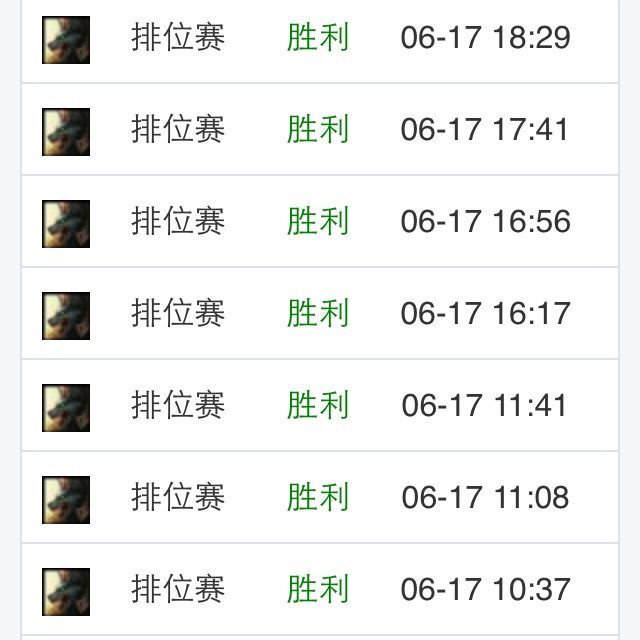Open match details for 06-17 11:41
The height and width of the screenshot is (640, 640).
pyautogui.click(x=320, y=405)
